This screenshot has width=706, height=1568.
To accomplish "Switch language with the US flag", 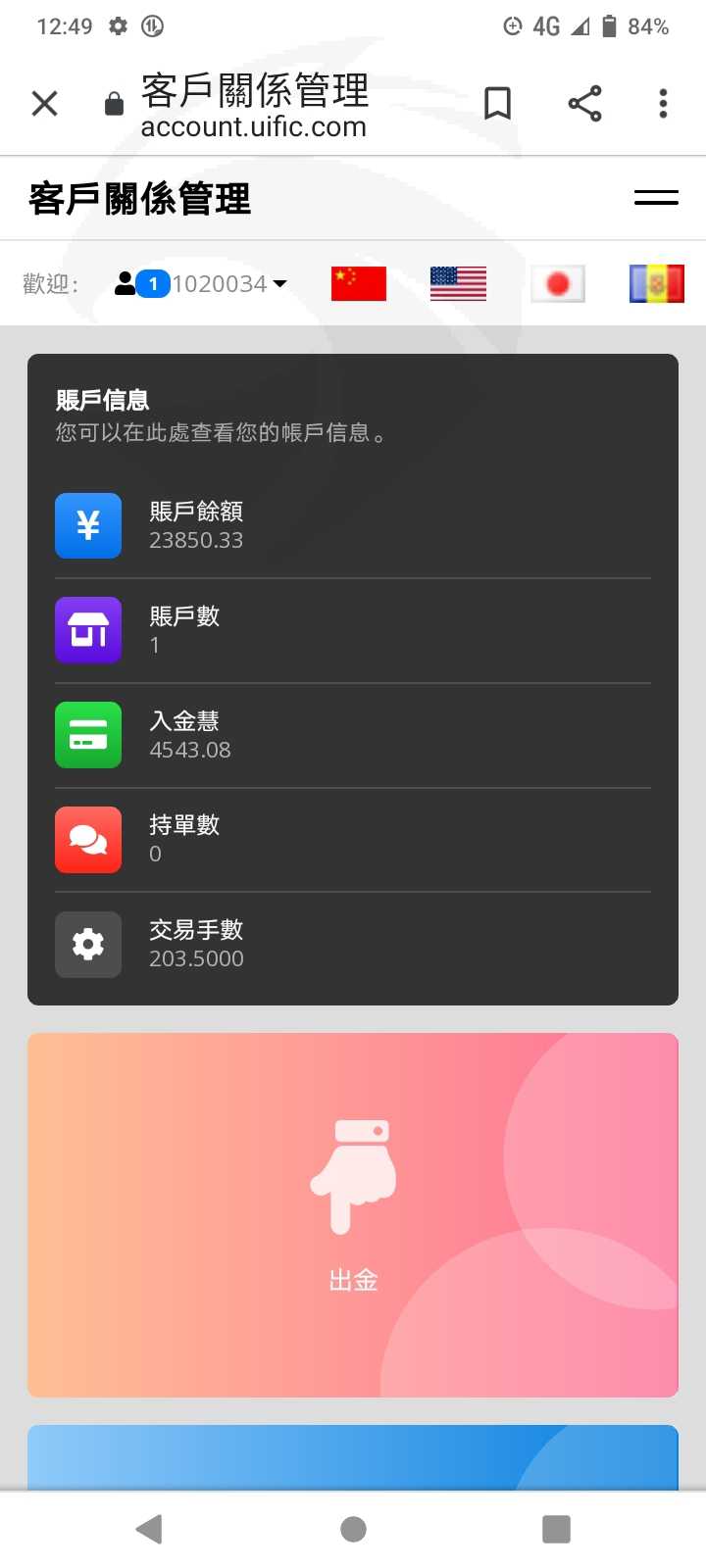I will (458, 283).
